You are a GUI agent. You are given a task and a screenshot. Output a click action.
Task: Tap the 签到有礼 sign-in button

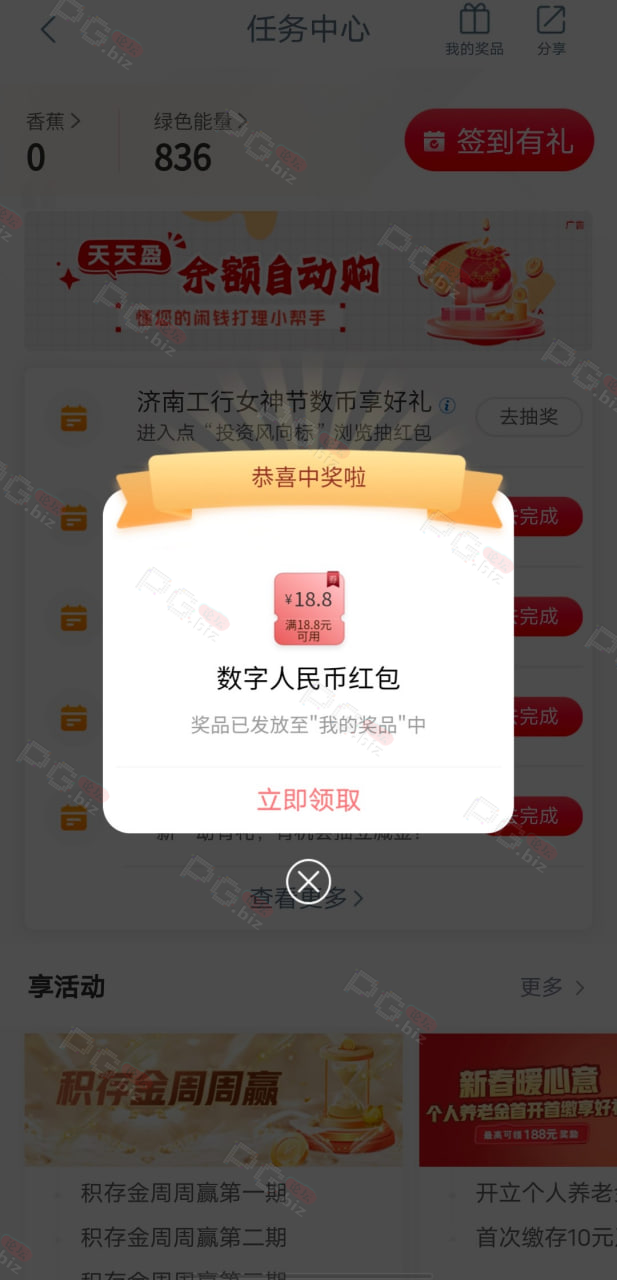499,141
